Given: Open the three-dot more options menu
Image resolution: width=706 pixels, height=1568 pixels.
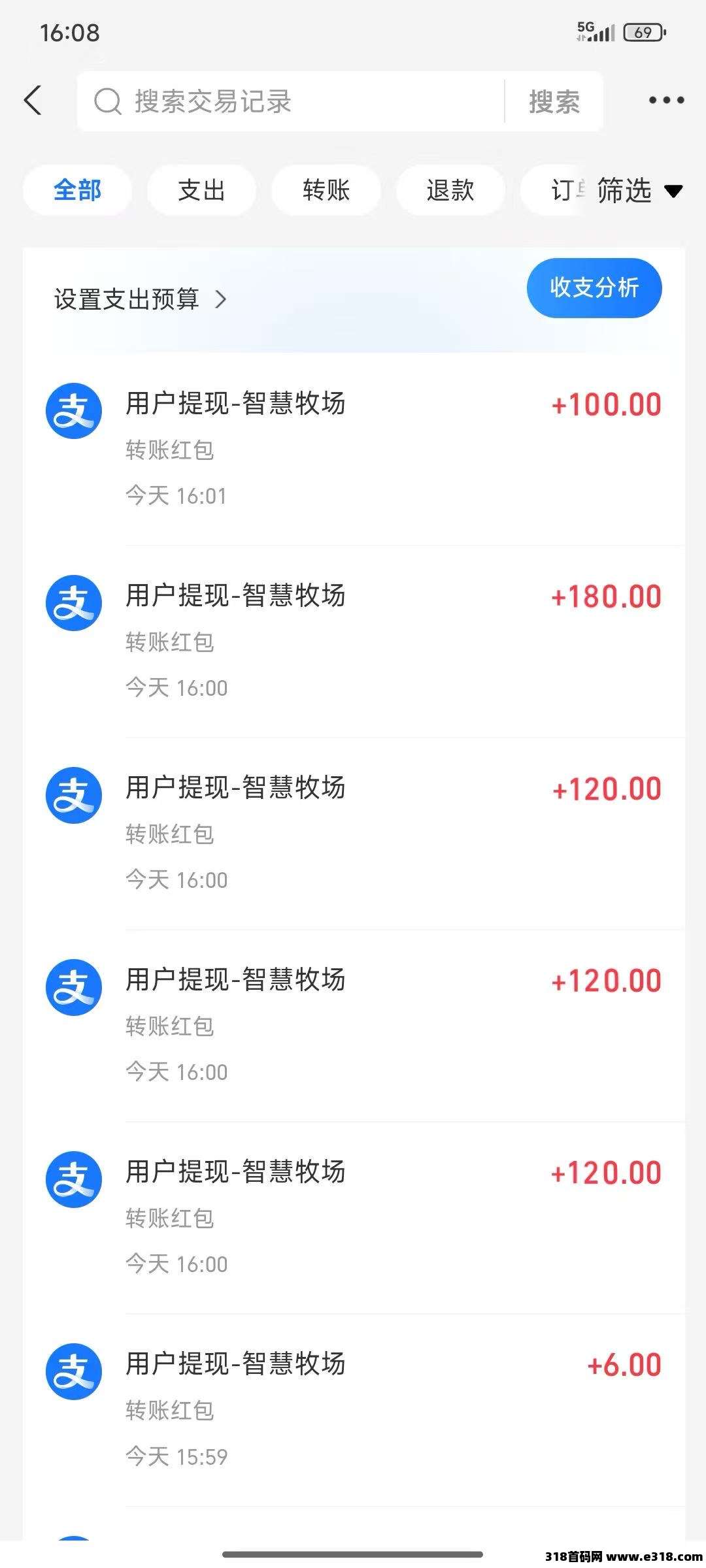Looking at the screenshot, I should [665, 101].
